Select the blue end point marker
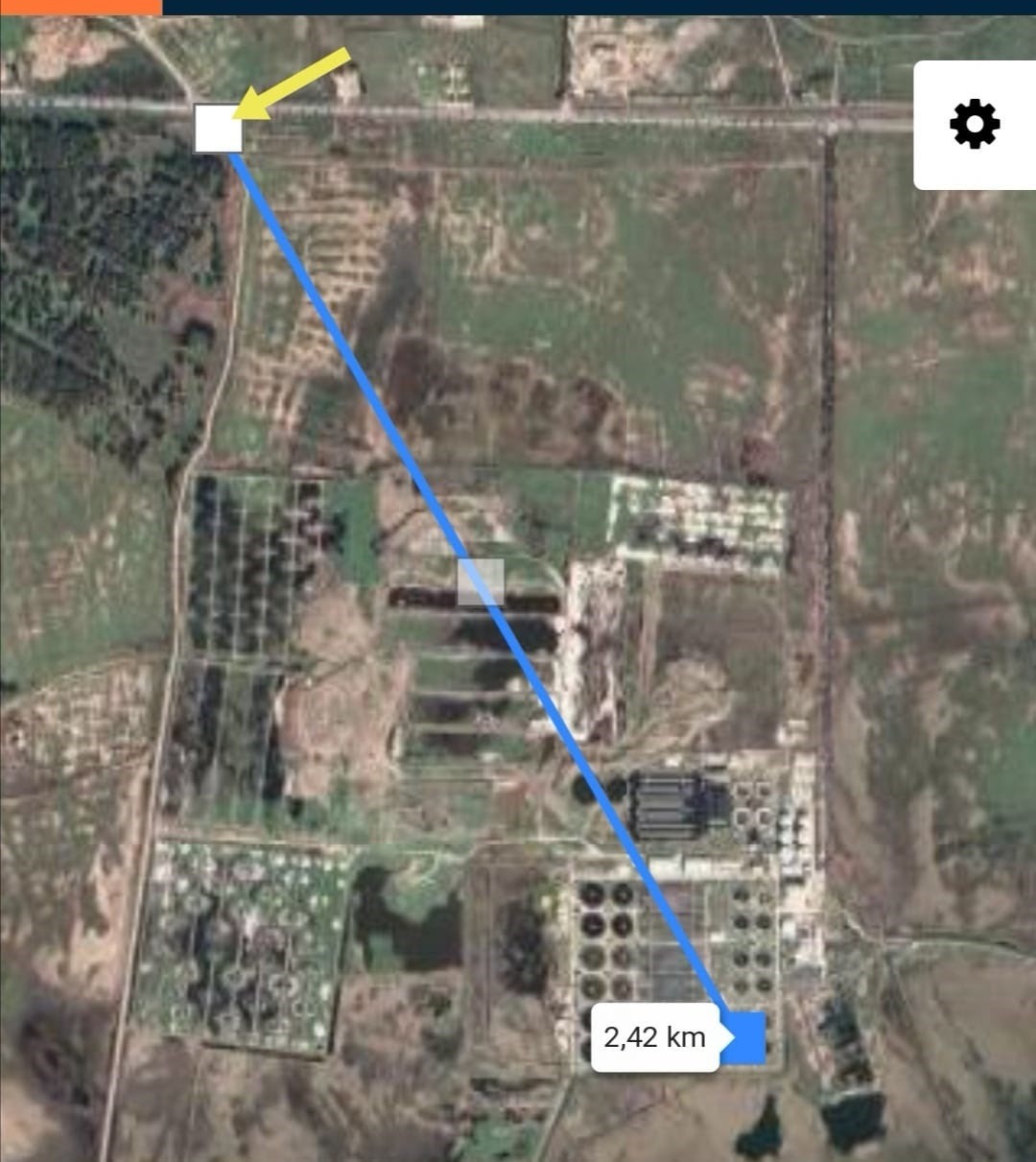 pos(743,1038)
